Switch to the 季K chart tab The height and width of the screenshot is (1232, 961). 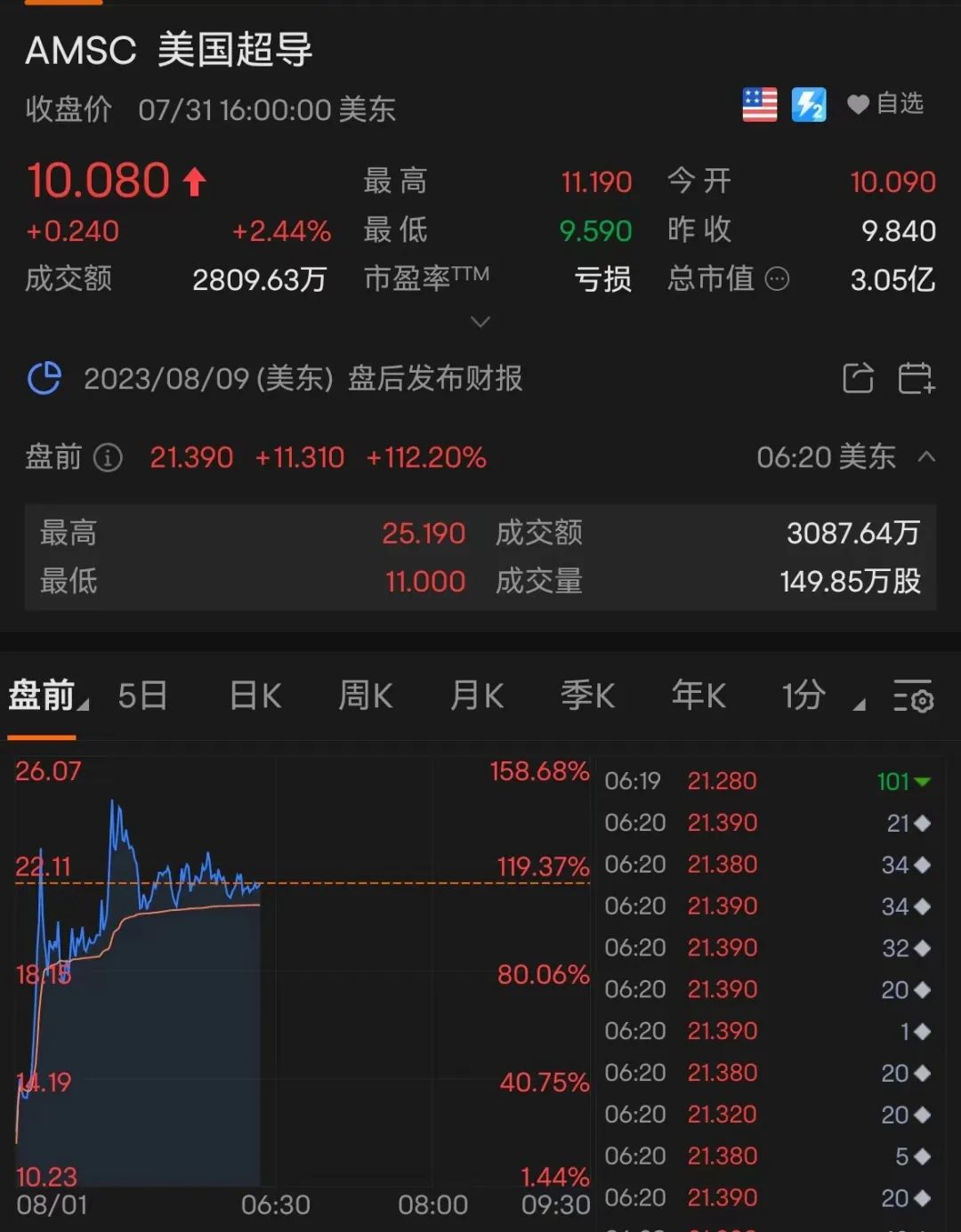click(588, 696)
